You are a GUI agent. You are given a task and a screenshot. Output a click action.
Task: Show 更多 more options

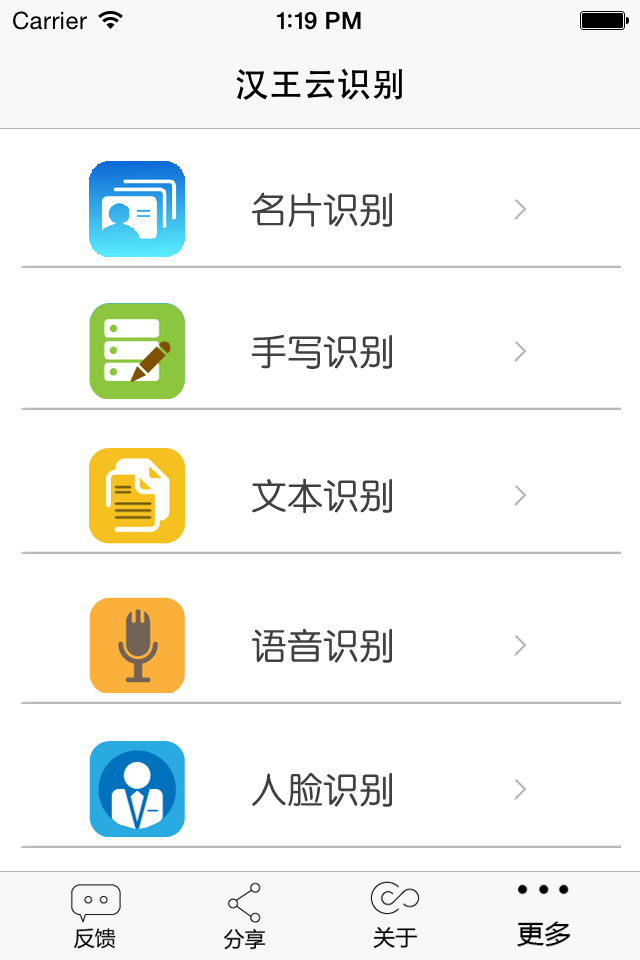pyautogui.click(x=544, y=915)
